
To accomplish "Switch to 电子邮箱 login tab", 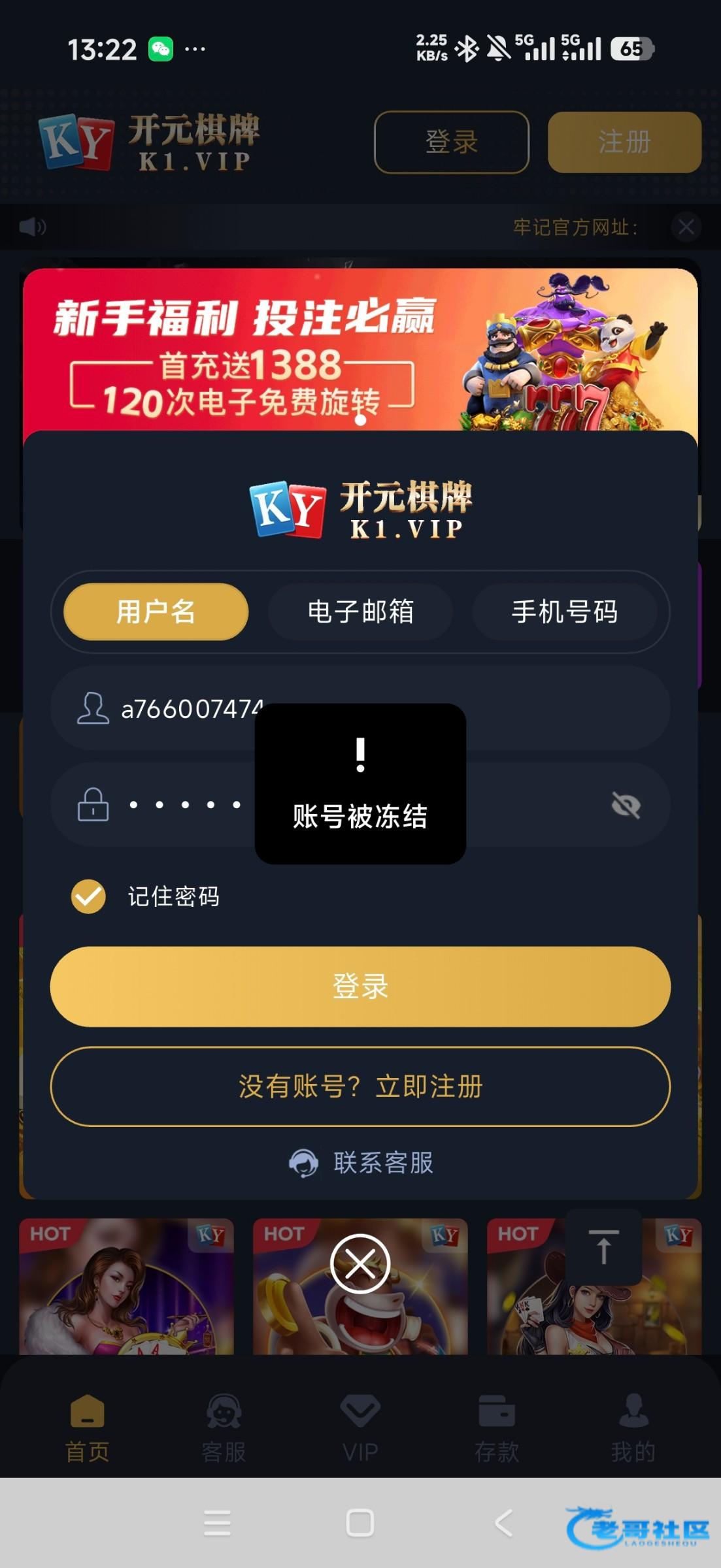I will point(360,612).
